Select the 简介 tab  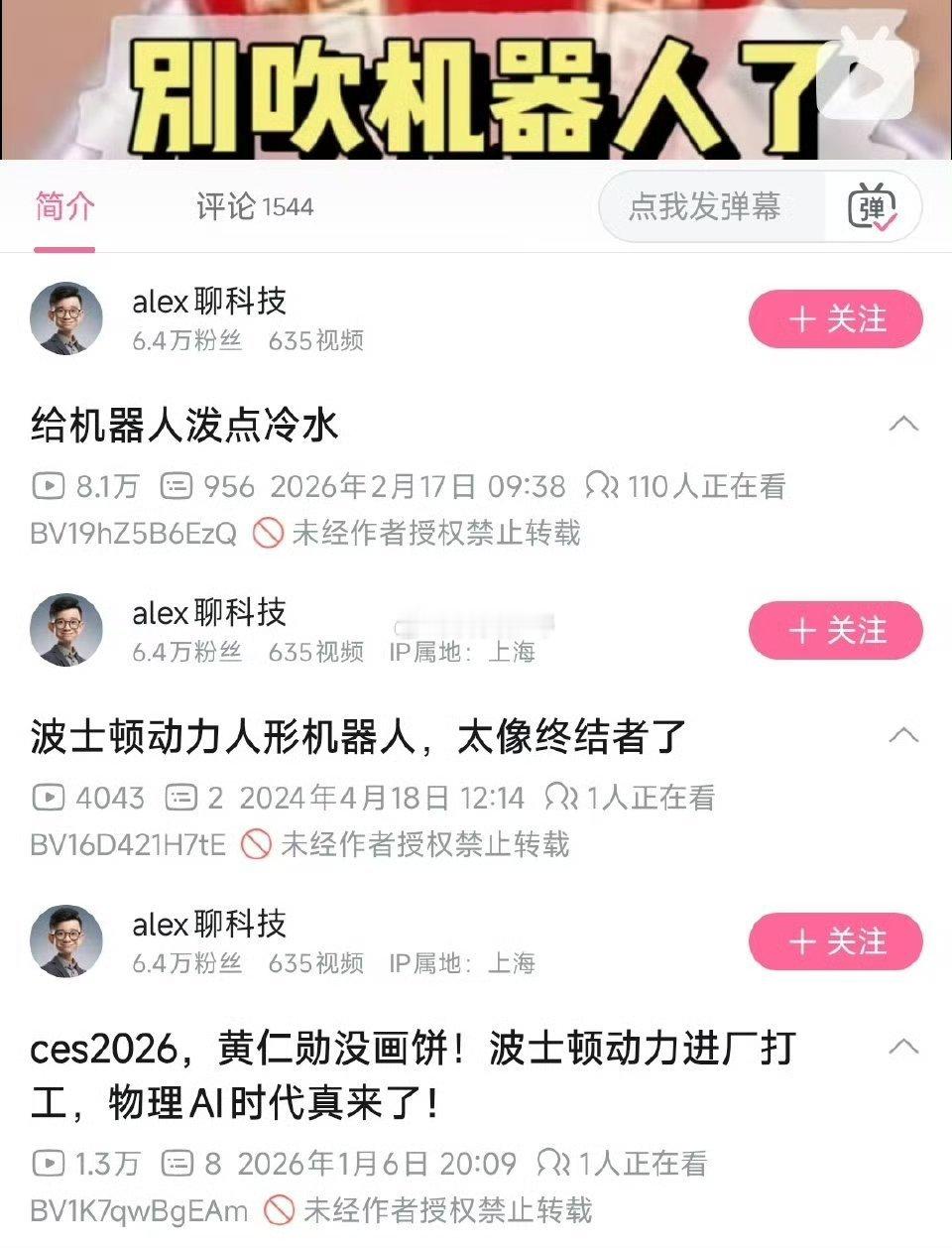(64, 207)
